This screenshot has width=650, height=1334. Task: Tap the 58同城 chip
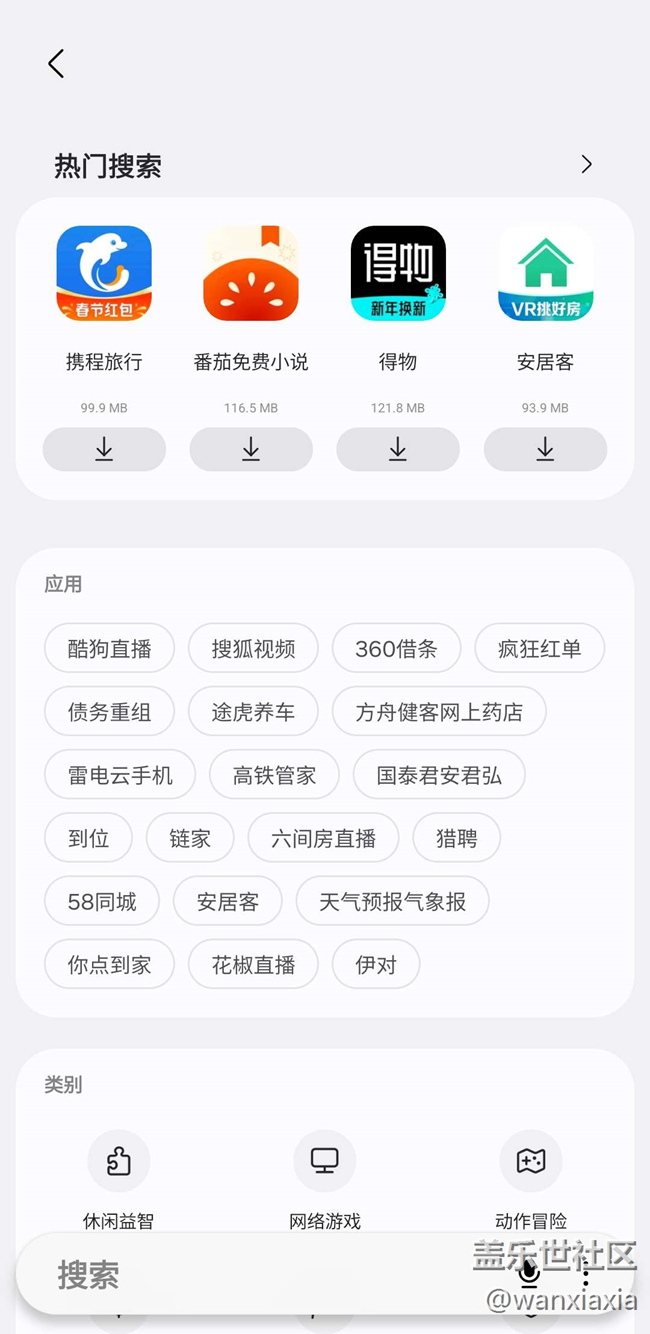(x=102, y=901)
